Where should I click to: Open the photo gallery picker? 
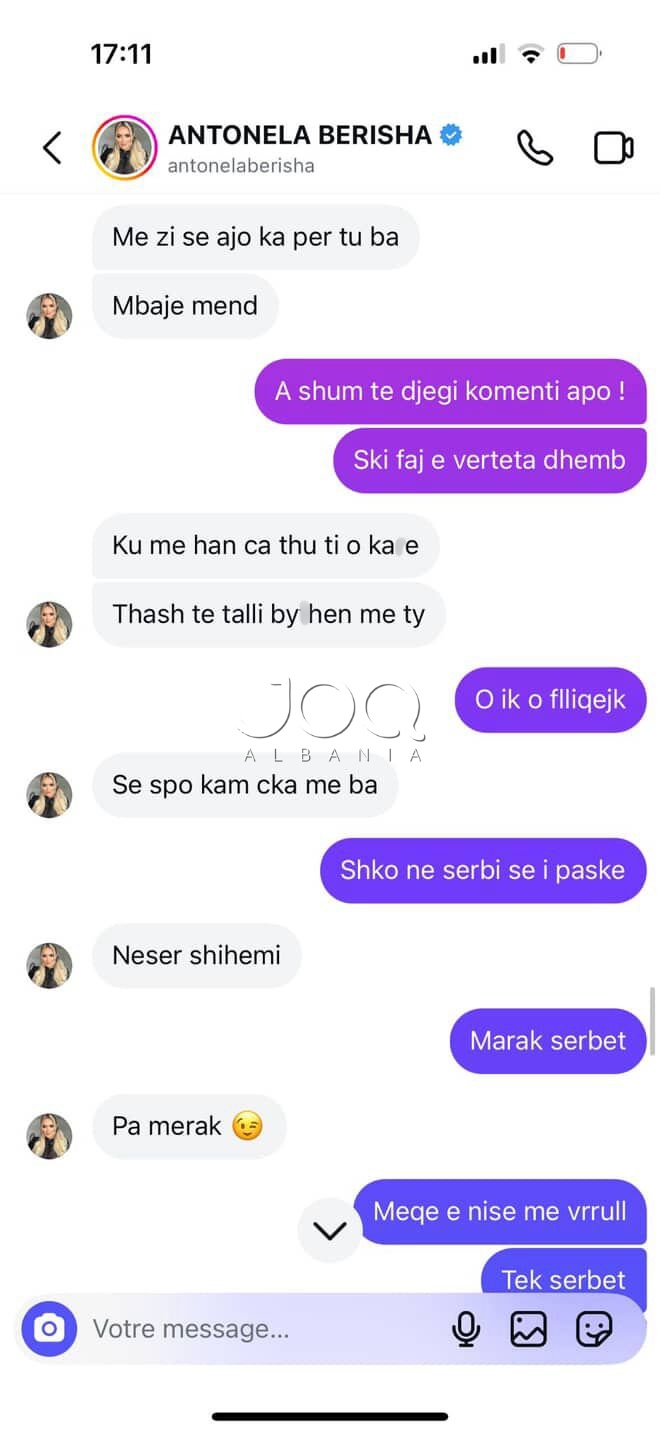click(529, 1329)
